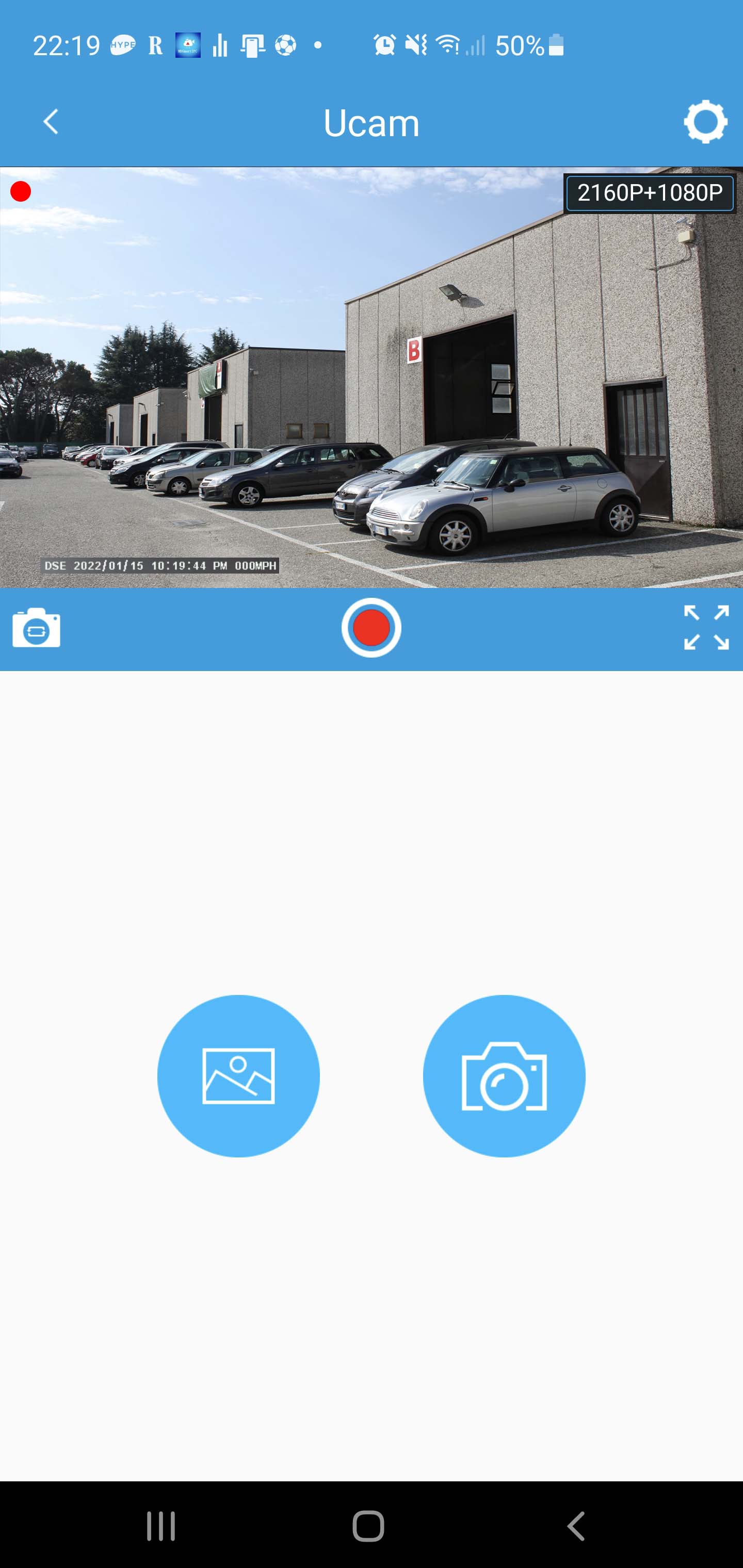Image resolution: width=743 pixels, height=1568 pixels.
Task: Open the system recent apps
Action: point(161,1525)
